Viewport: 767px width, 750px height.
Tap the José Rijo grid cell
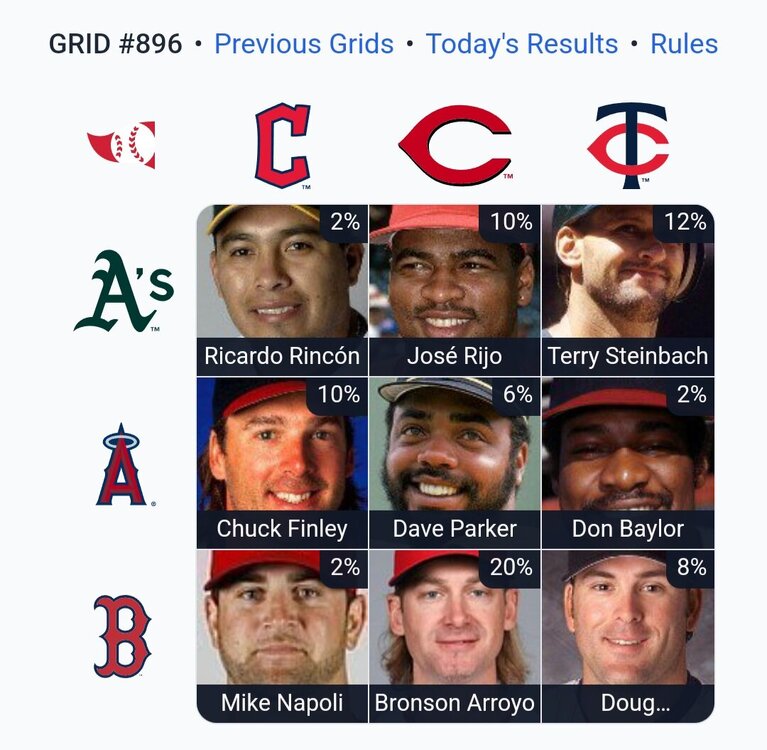click(455, 290)
